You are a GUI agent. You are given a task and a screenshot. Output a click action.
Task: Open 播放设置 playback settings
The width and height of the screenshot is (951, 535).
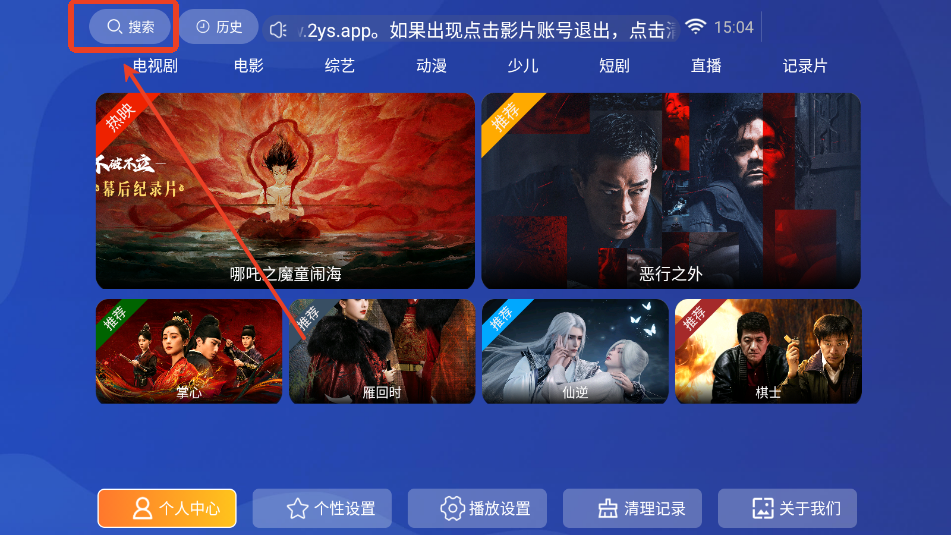pyautogui.click(x=477, y=508)
